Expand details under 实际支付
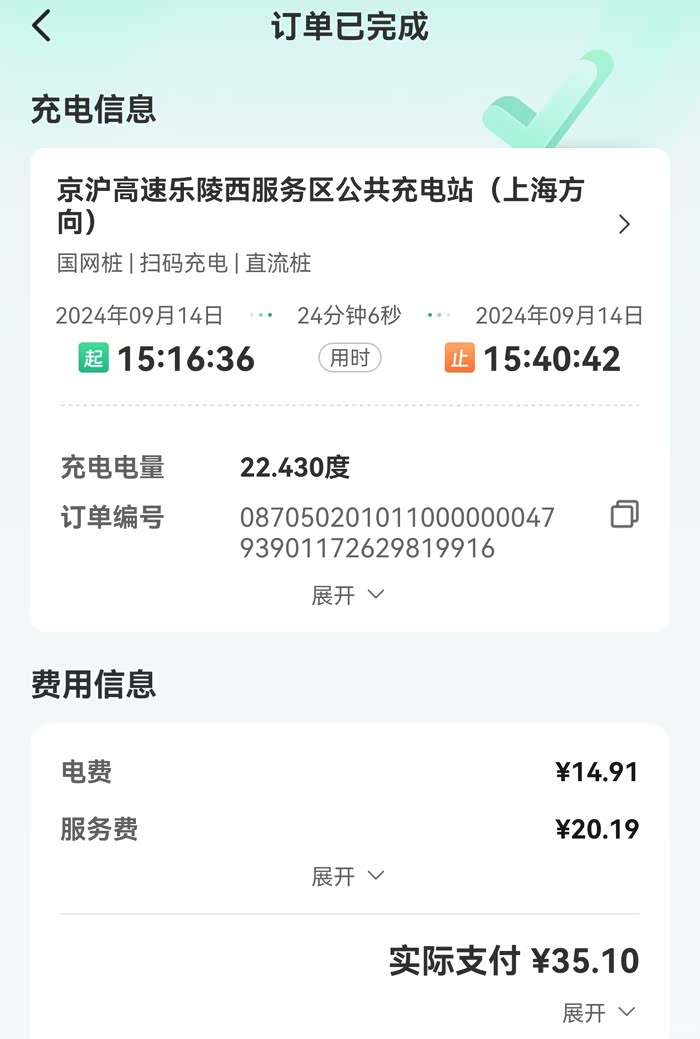The height and width of the screenshot is (1039, 700). [599, 1012]
